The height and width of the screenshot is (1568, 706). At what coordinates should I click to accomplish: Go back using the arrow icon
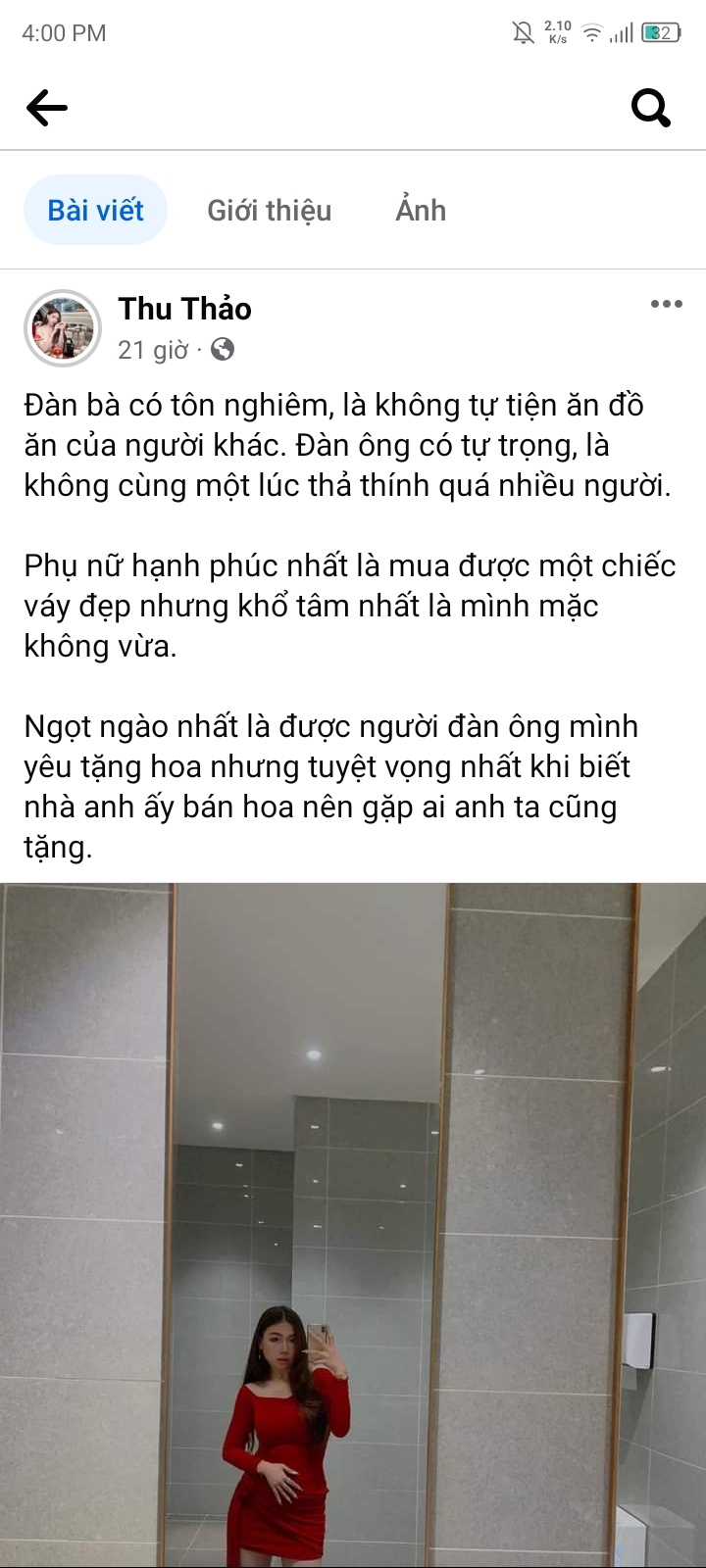pyautogui.click(x=46, y=108)
